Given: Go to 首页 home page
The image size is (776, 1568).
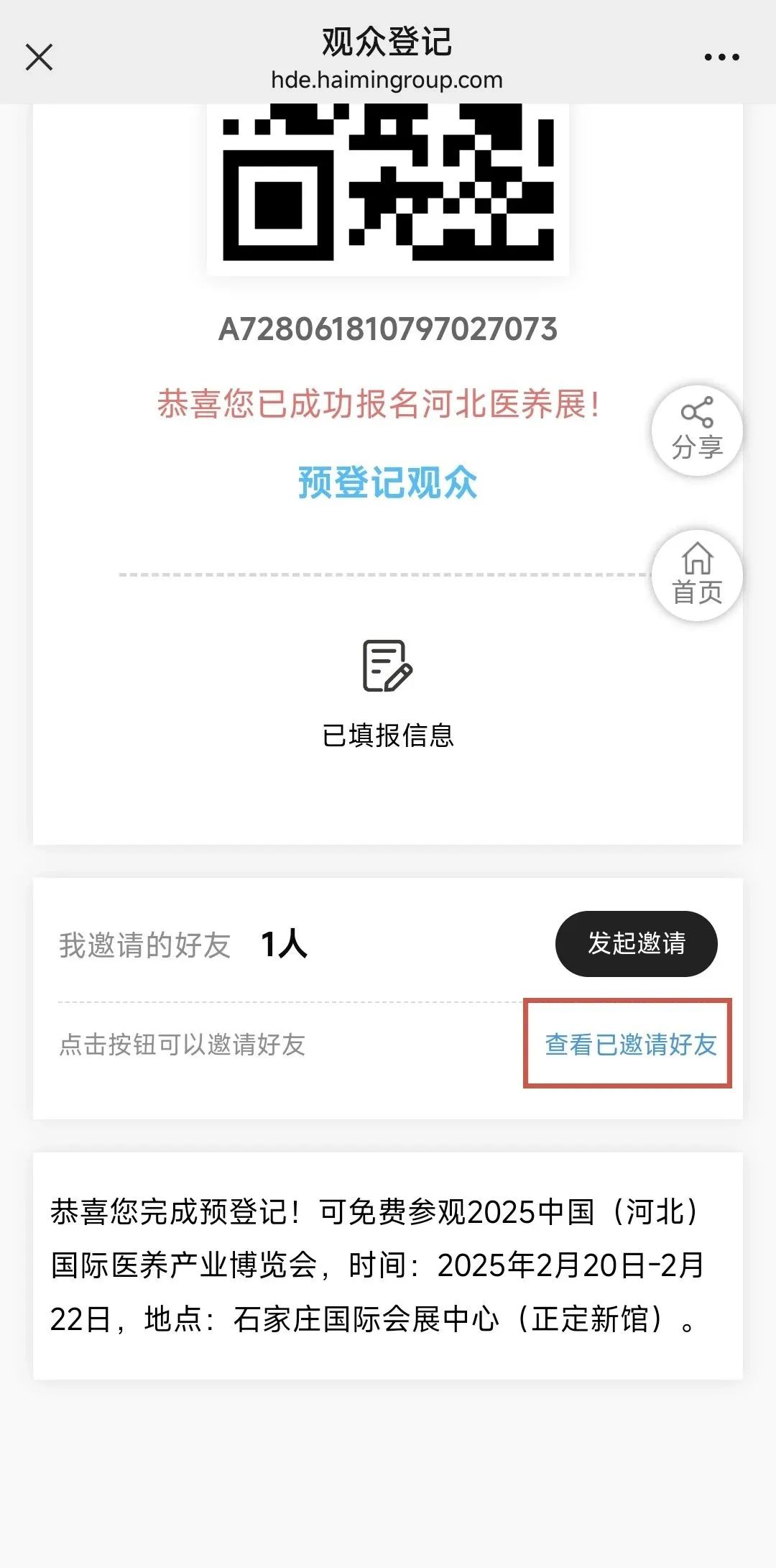Looking at the screenshot, I should click(x=696, y=575).
